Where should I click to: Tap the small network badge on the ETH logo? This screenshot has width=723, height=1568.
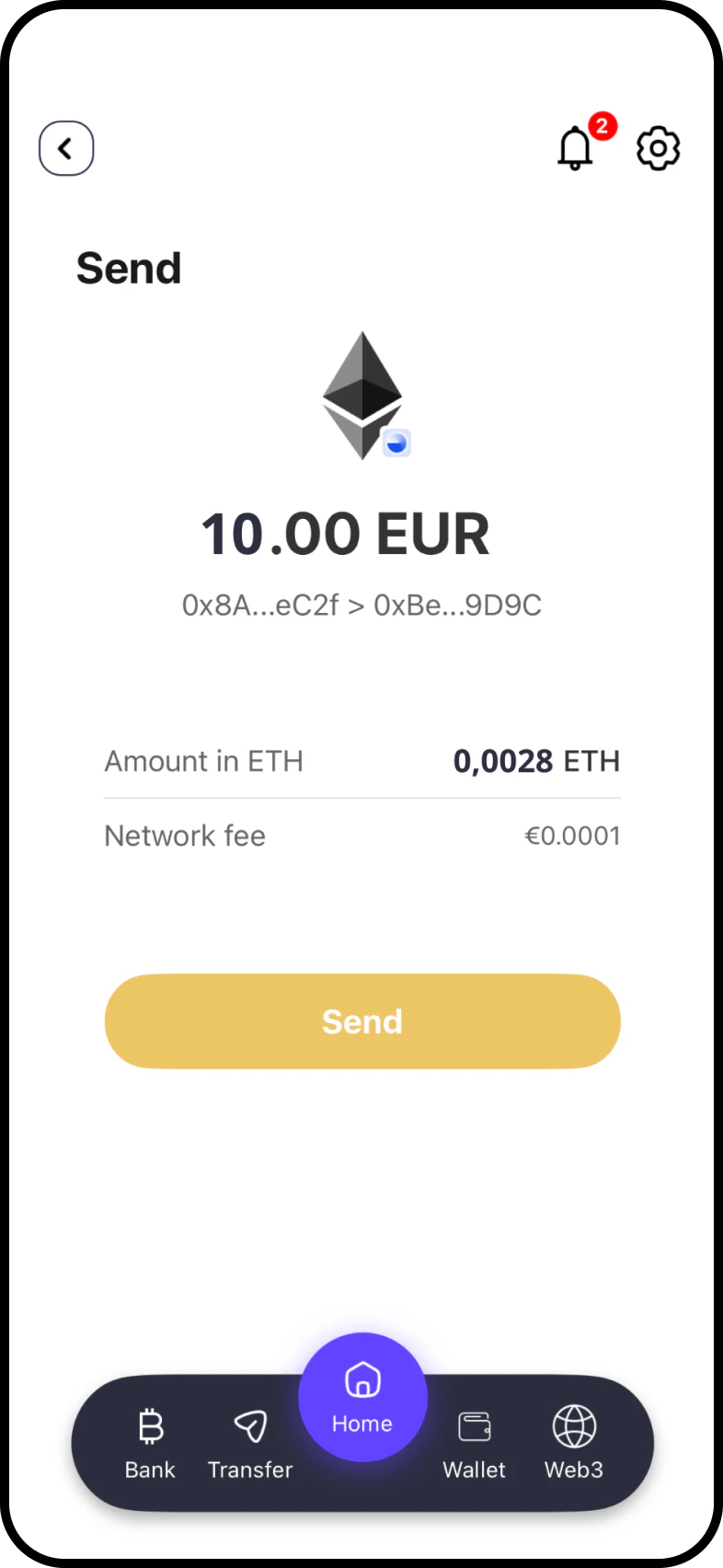[x=396, y=443]
